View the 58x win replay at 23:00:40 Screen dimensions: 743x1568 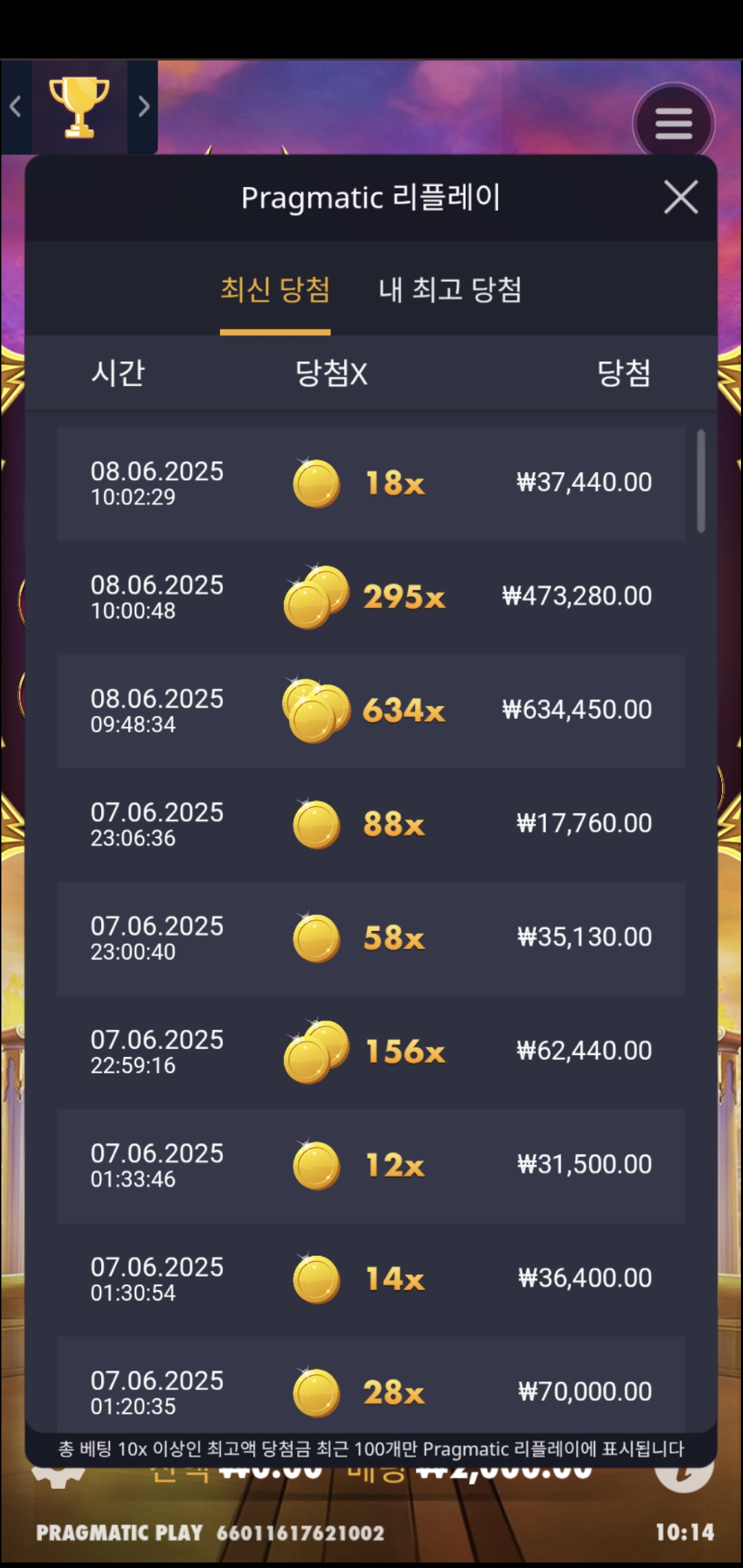pyautogui.click(x=371, y=938)
